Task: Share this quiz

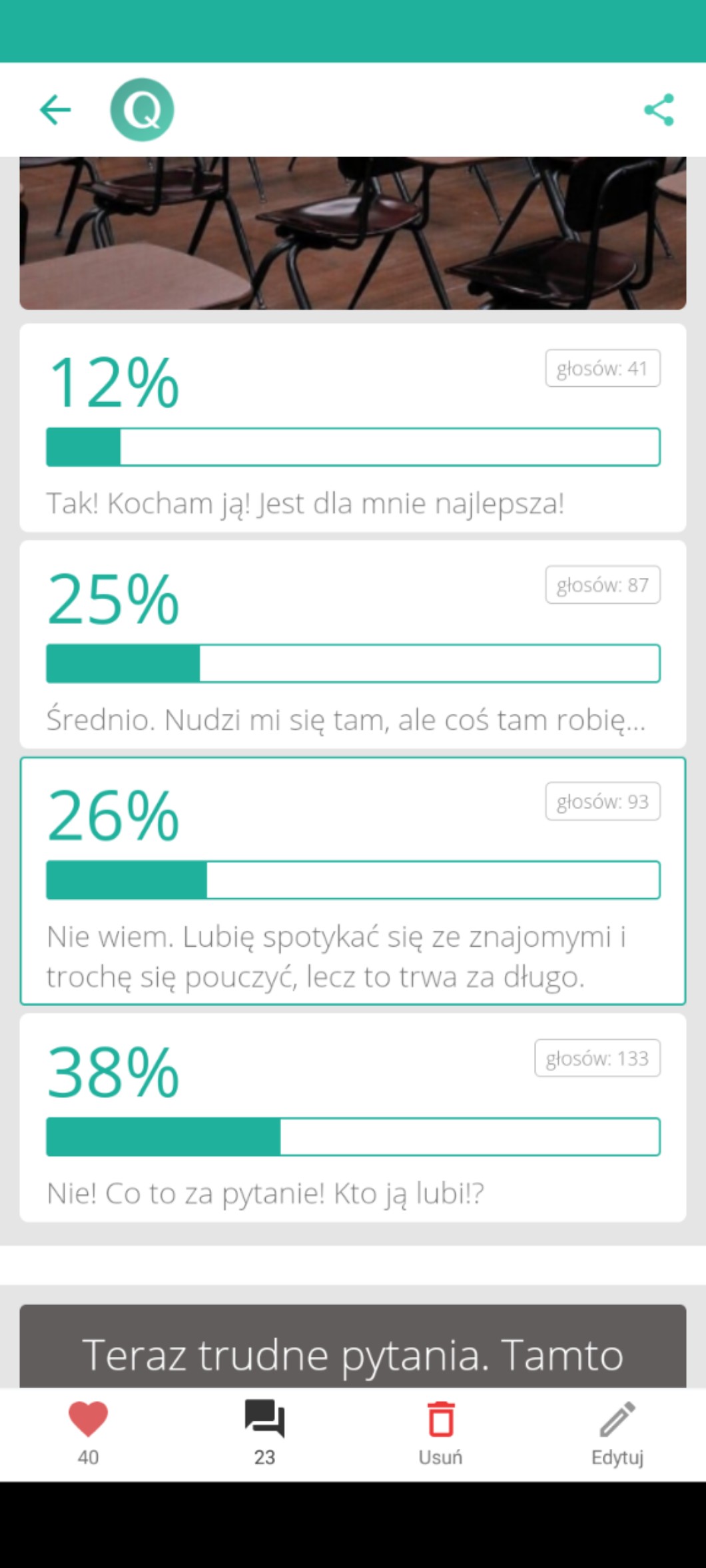Action: click(659, 110)
